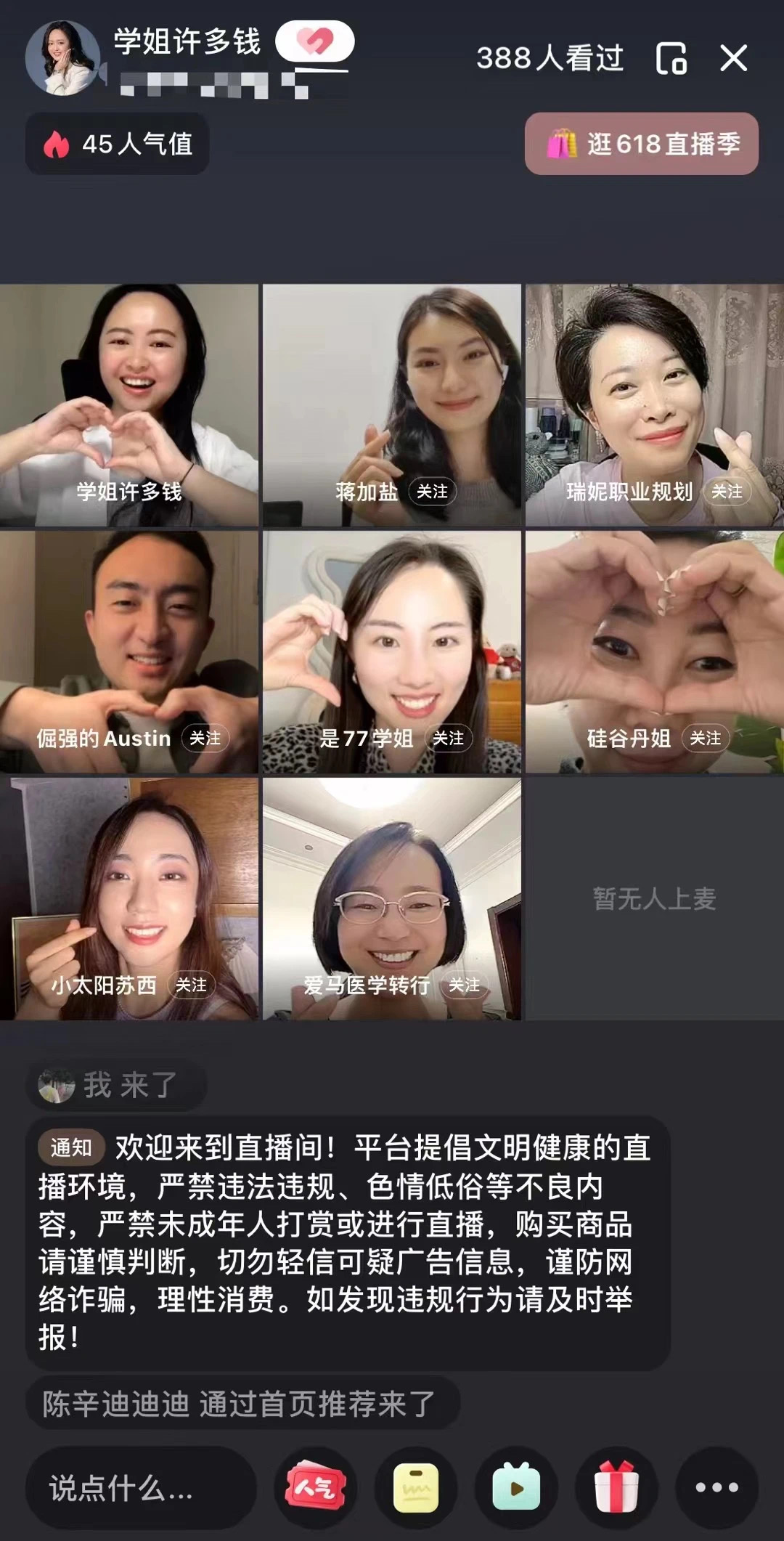This screenshot has width=784, height=1541.
Task: Follow 硅谷丹姐
Action: (705, 739)
